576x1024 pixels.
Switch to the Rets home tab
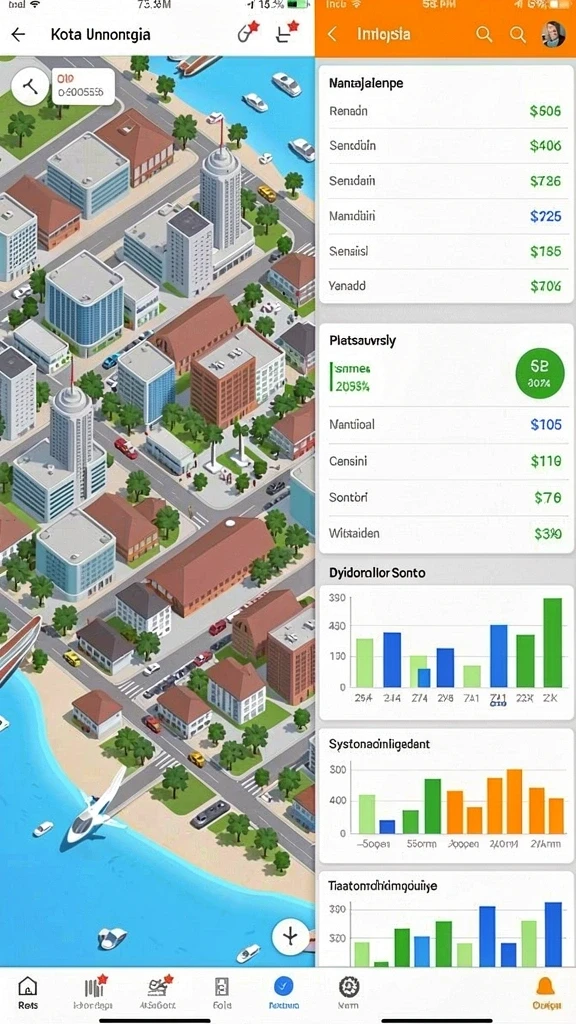point(27,993)
